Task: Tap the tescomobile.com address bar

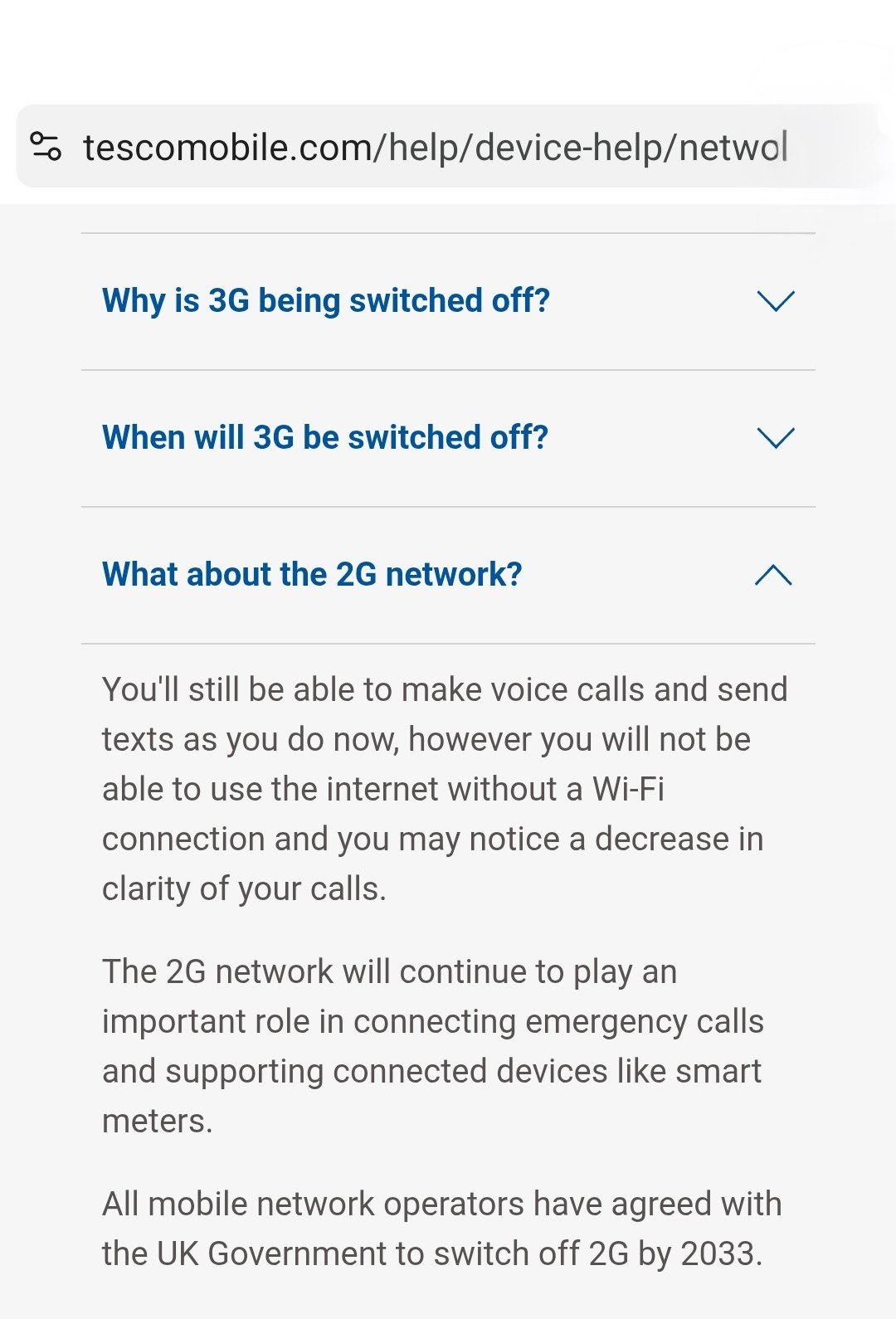Action: pyautogui.click(x=435, y=148)
